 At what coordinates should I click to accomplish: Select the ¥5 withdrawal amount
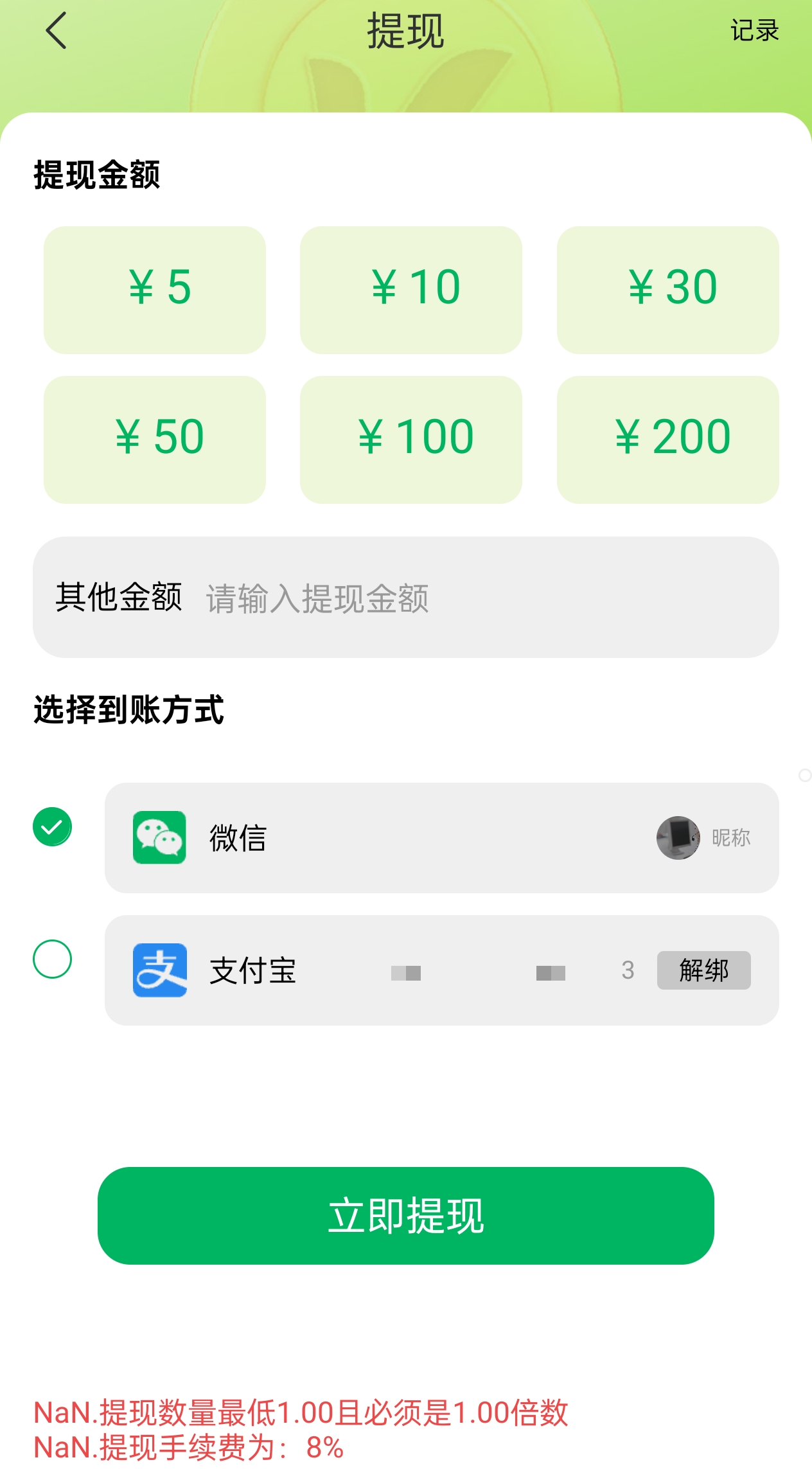click(155, 290)
